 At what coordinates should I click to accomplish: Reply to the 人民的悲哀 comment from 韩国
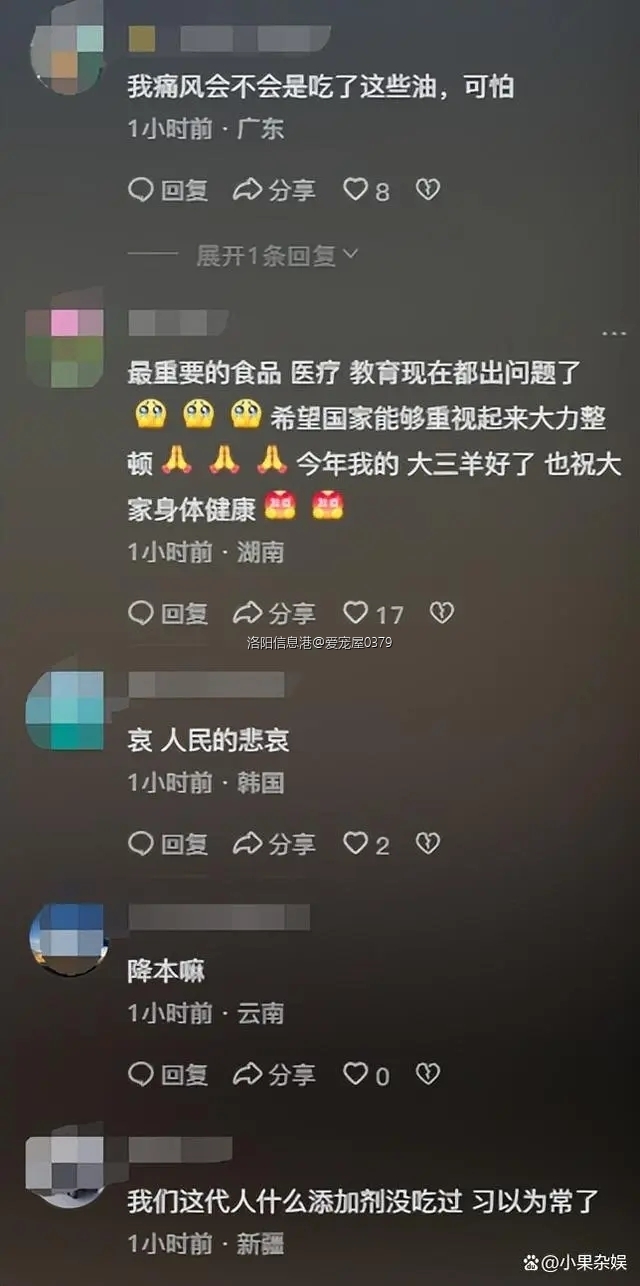coord(168,844)
